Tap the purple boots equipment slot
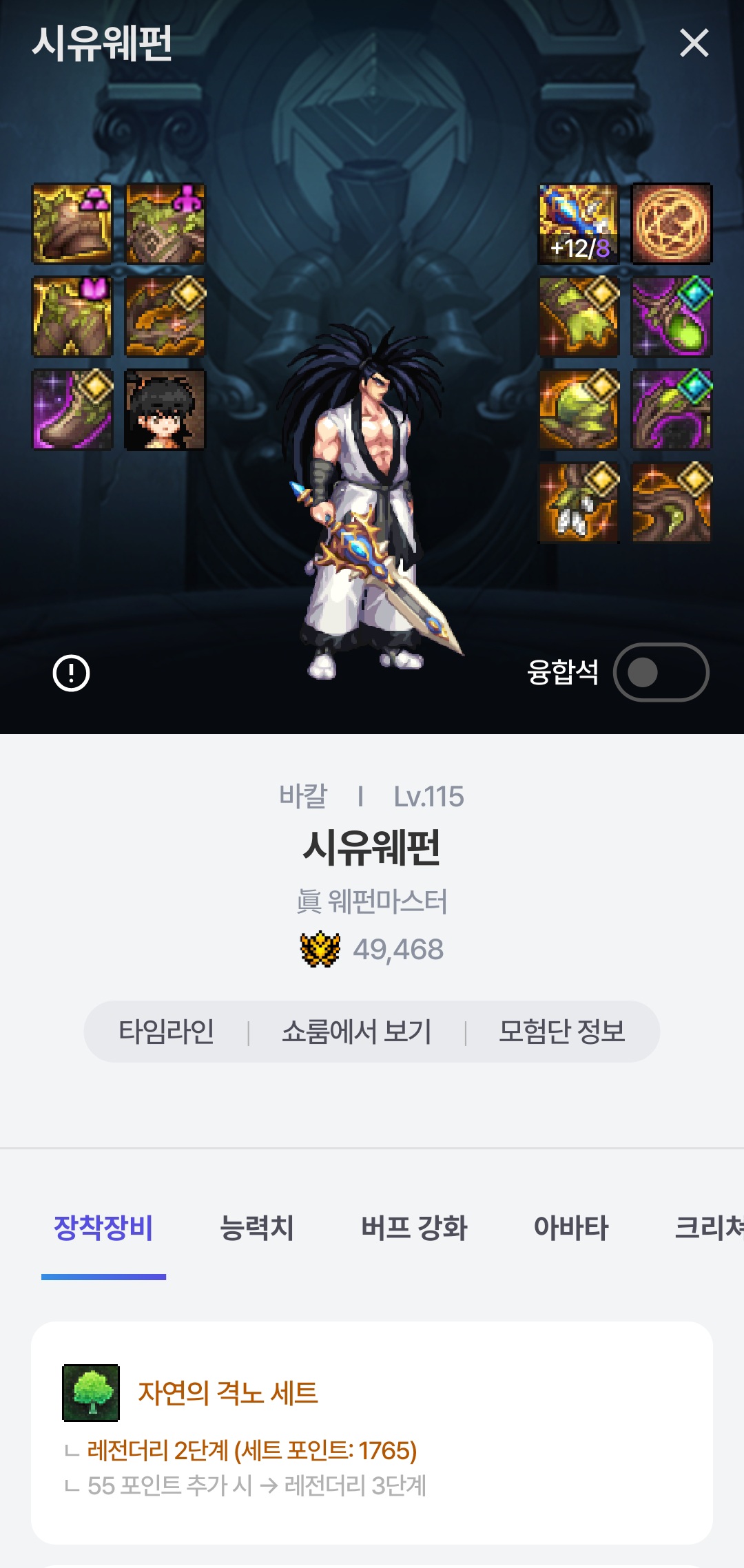The image size is (744, 1568). click(72, 410)
